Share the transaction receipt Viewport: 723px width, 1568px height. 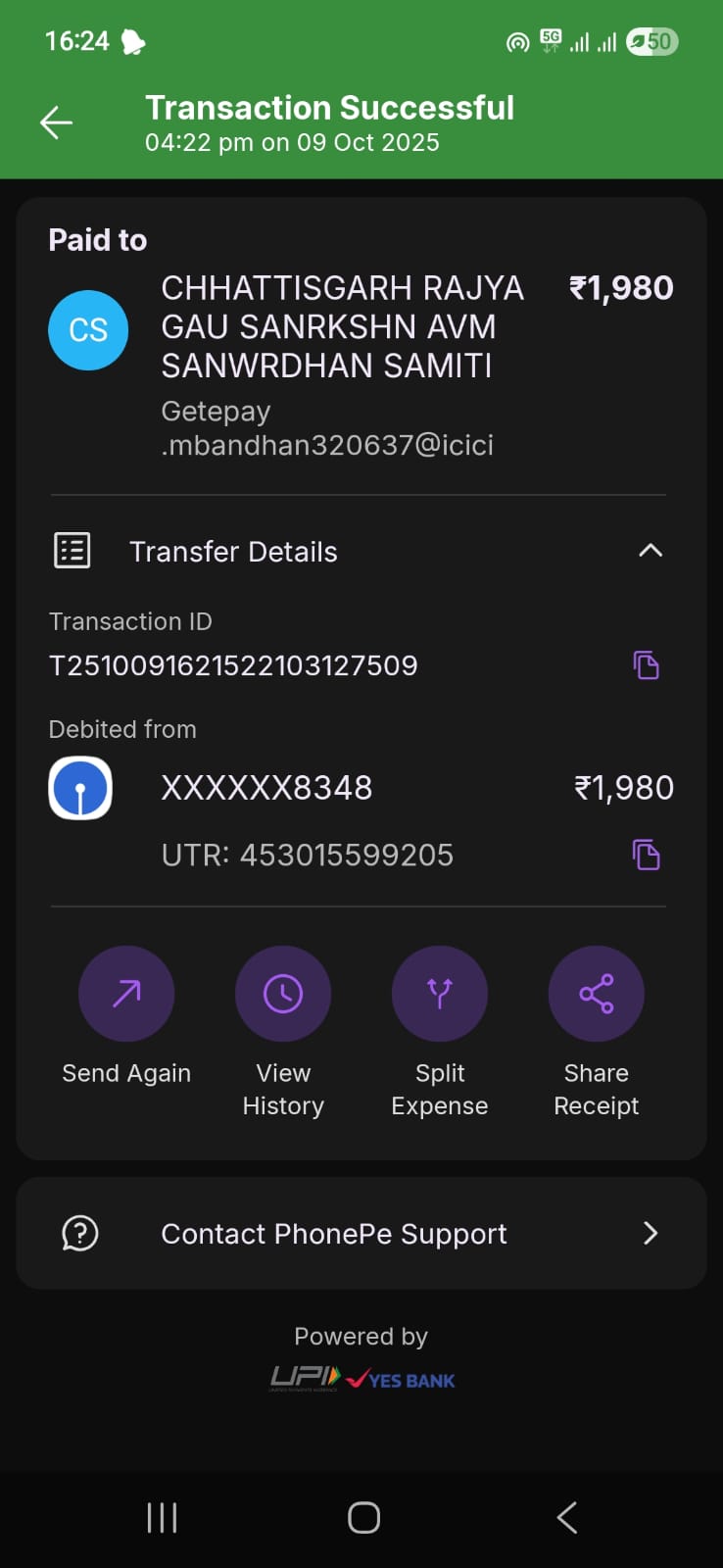(596, 994)
